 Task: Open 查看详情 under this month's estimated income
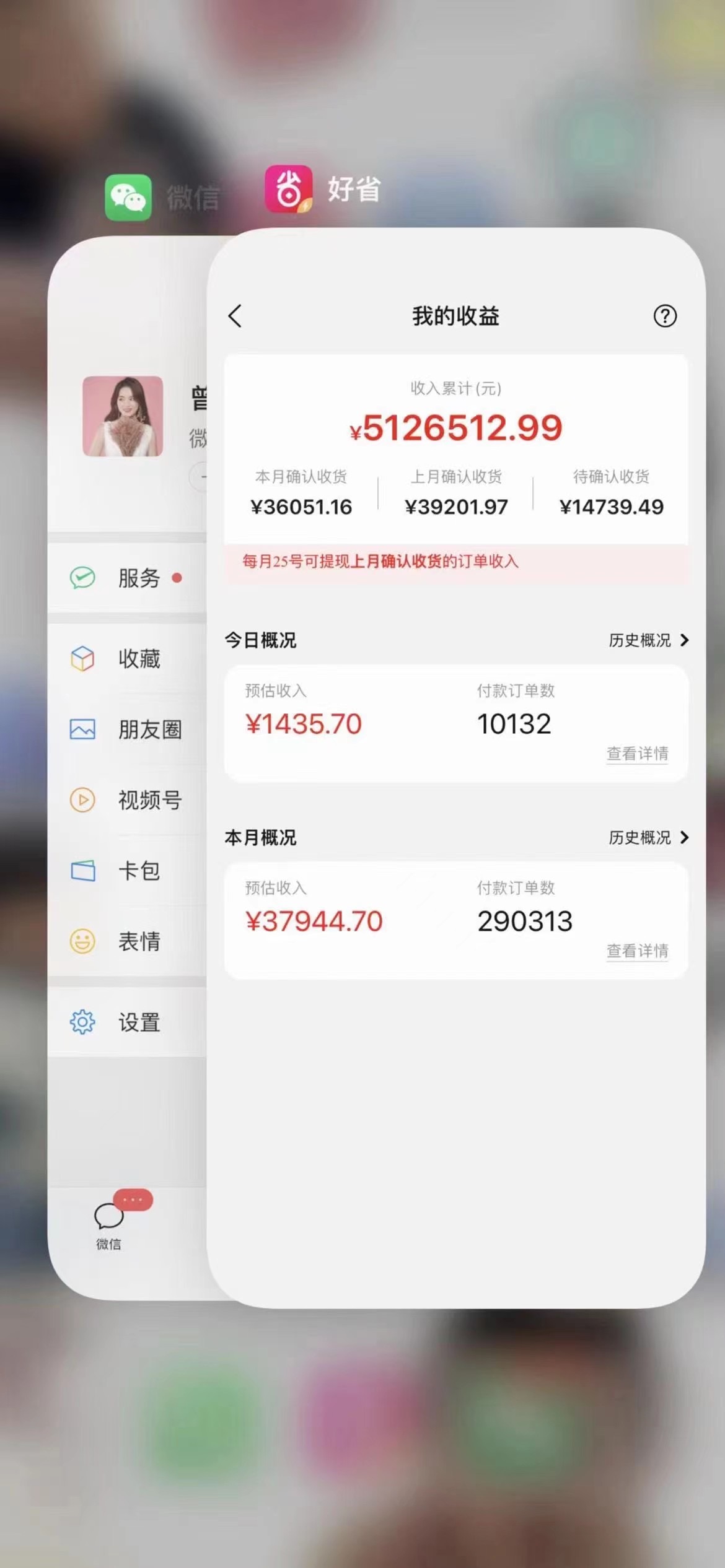pyautogui.click(x=637, y=952)
